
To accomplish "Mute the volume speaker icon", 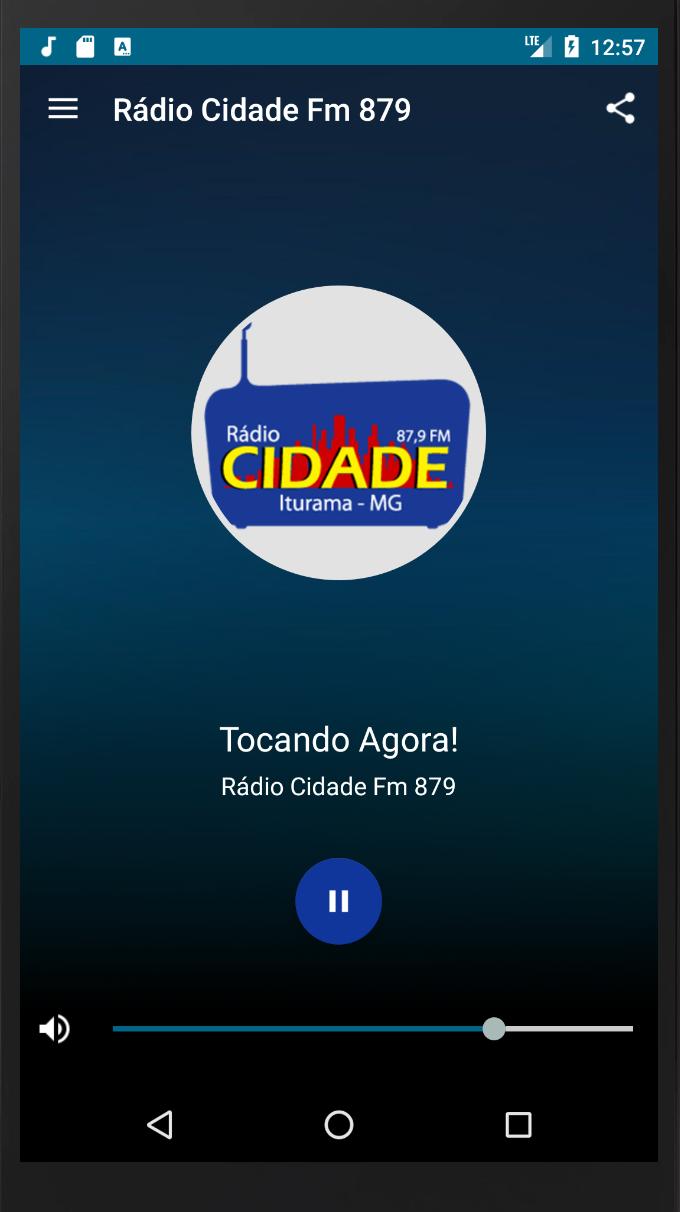I will click(x=54, y=1028).
